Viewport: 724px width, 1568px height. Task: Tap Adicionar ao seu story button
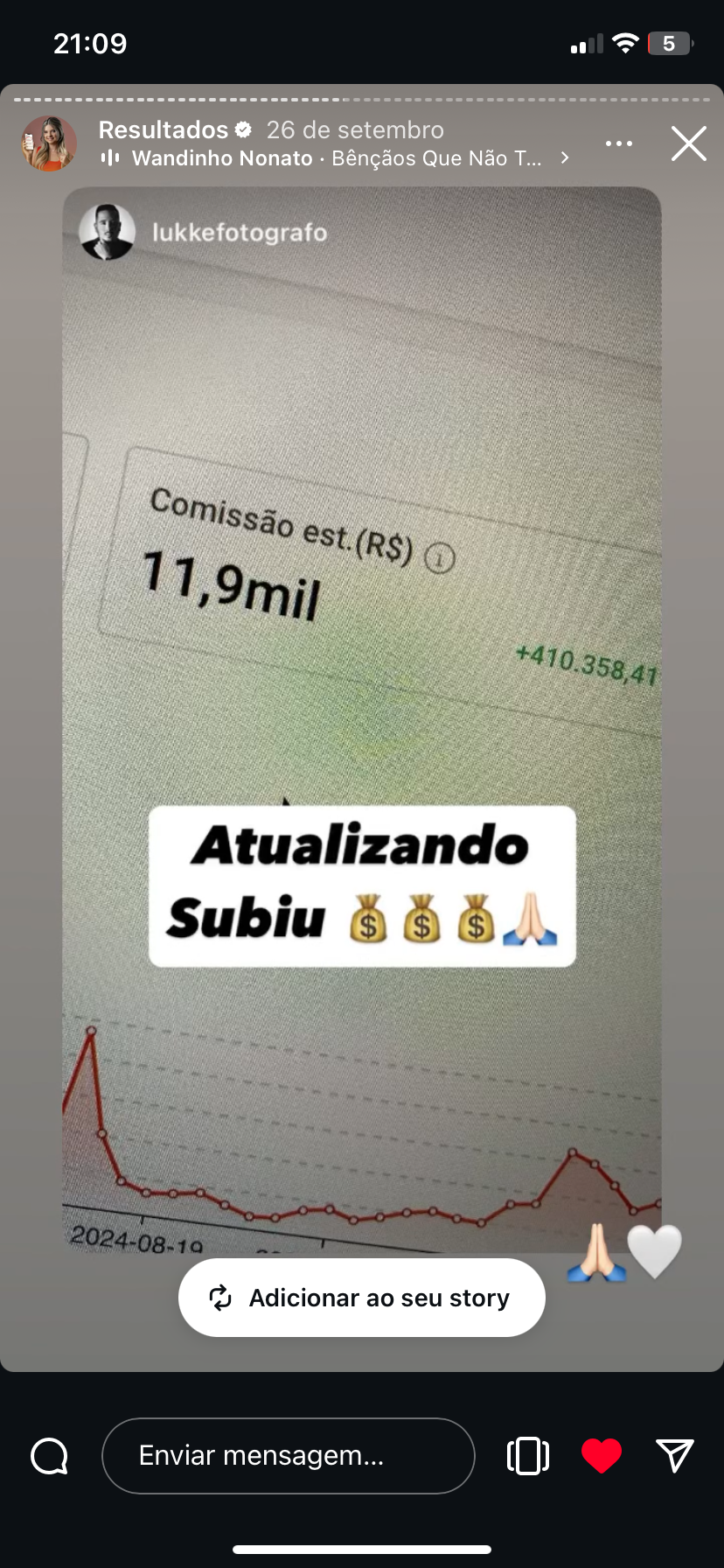(x=362, y=1298)
